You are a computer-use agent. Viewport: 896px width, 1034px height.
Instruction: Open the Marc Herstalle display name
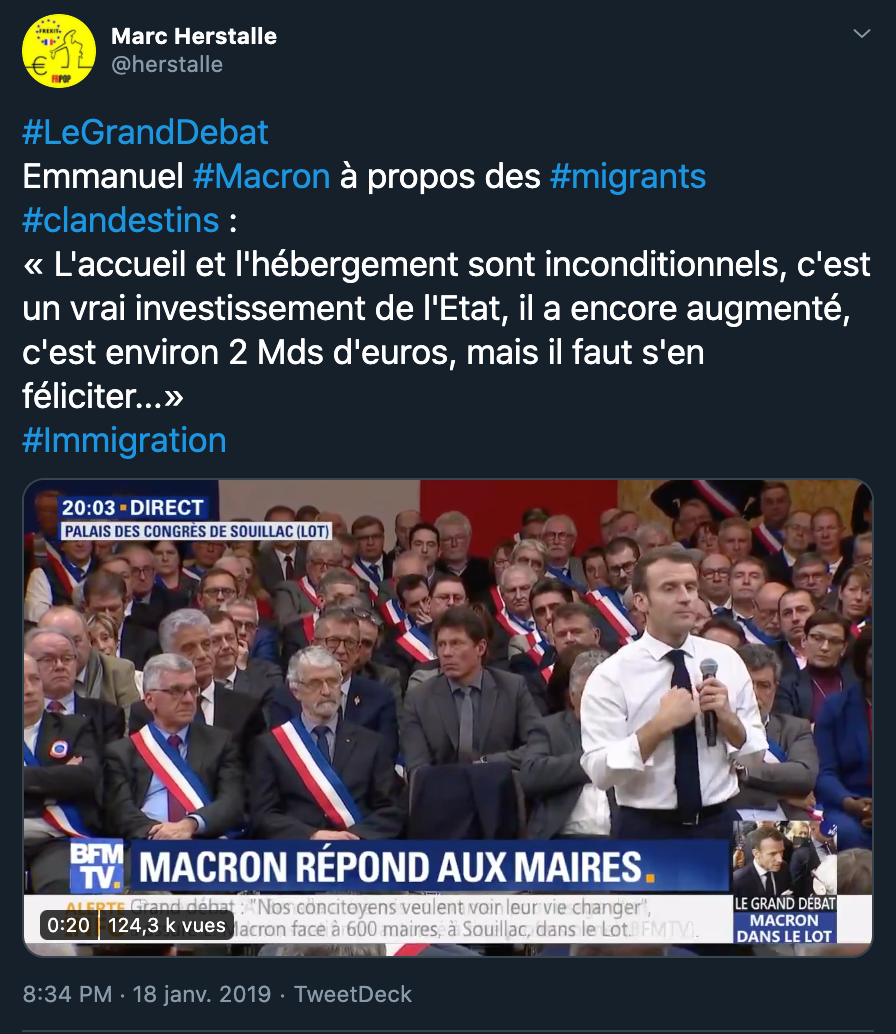click(194, 37)
